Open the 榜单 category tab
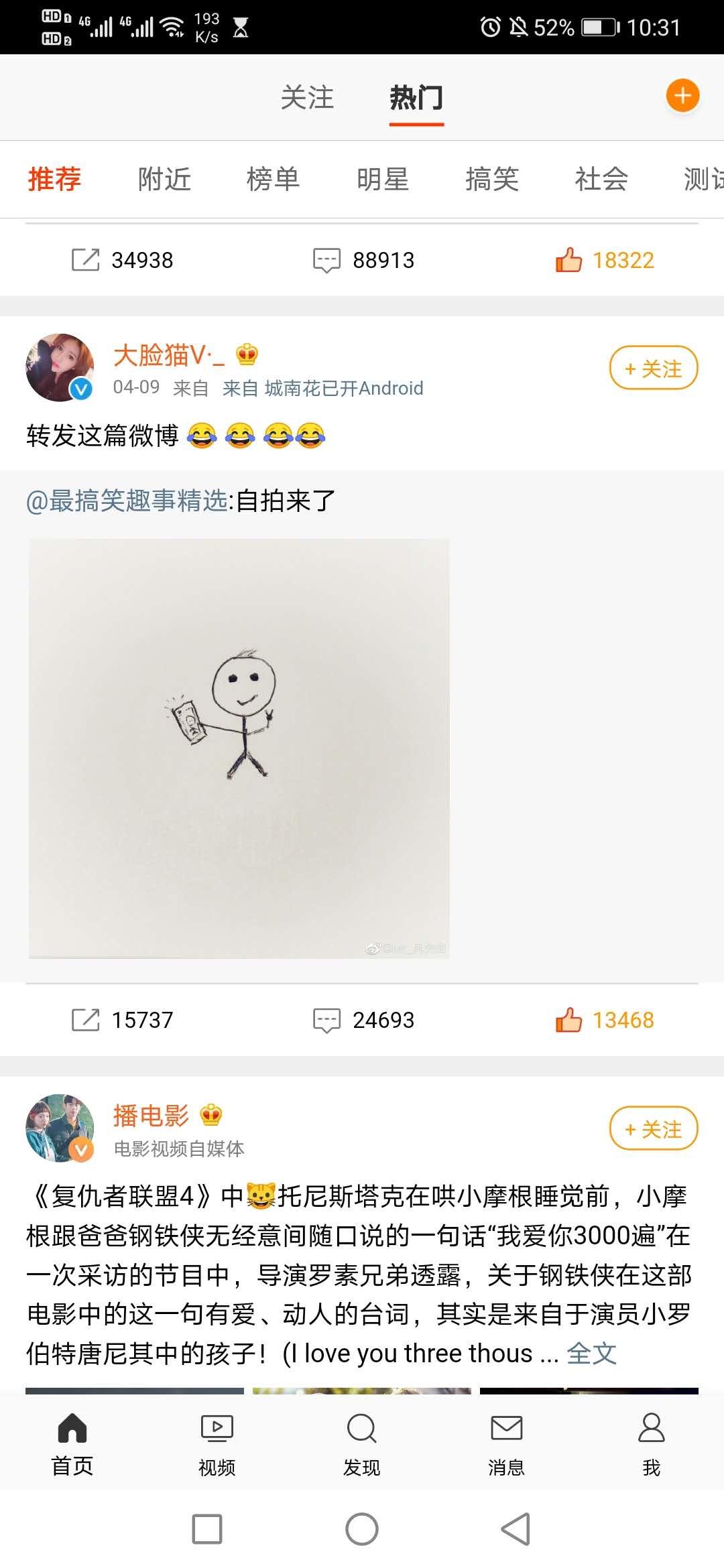 [x=273, y=180]
